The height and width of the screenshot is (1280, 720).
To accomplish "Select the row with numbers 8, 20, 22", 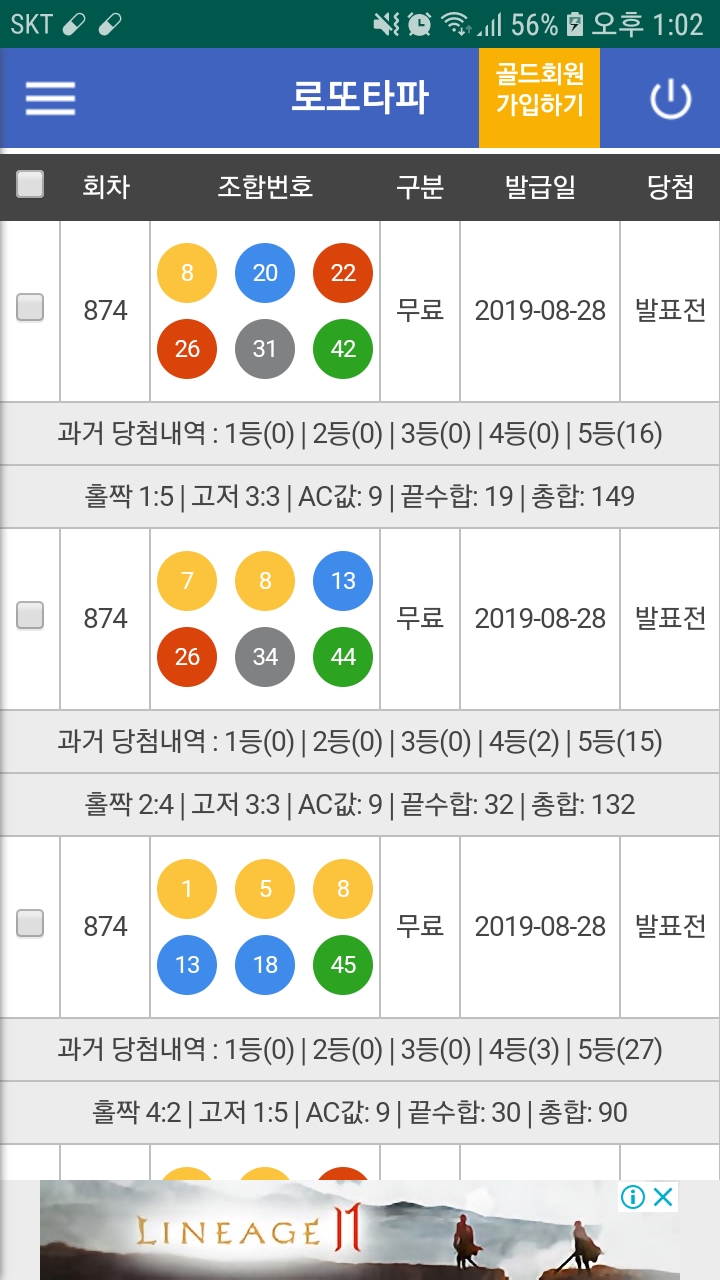I will (30, 308).
